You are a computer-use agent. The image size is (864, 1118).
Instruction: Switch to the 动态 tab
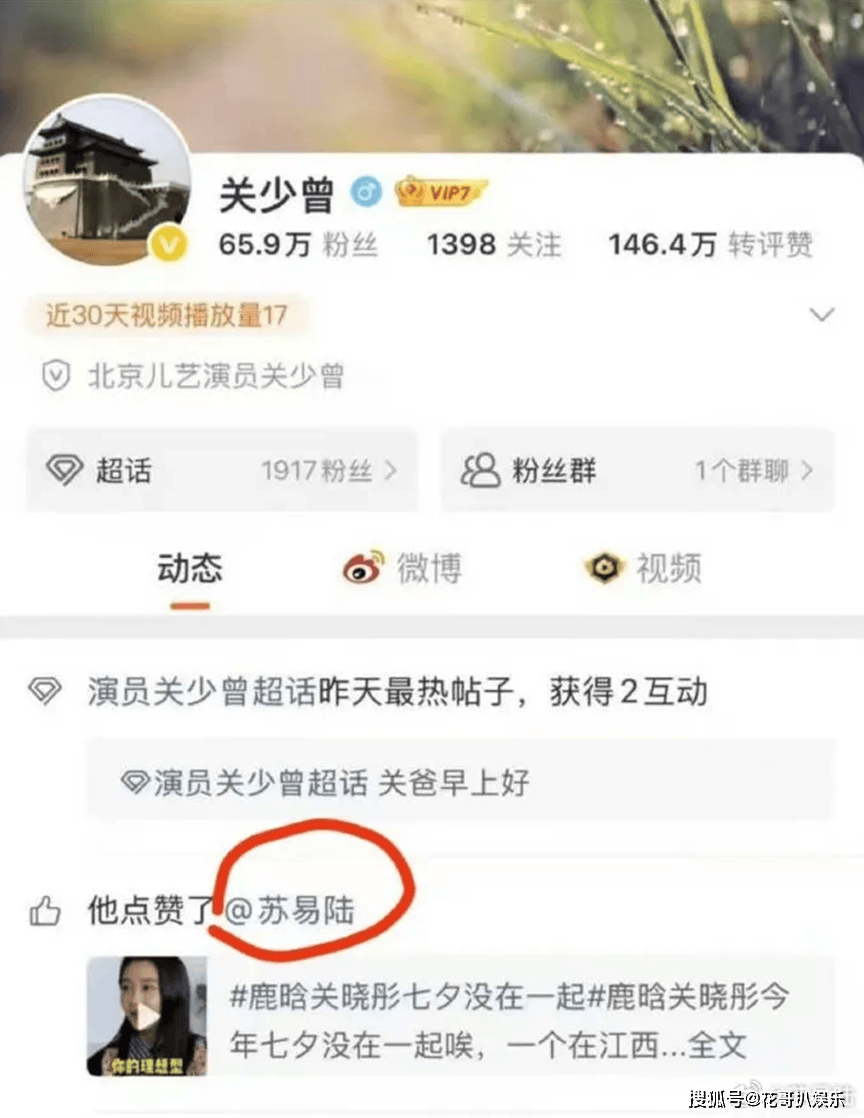click(190, 569)
